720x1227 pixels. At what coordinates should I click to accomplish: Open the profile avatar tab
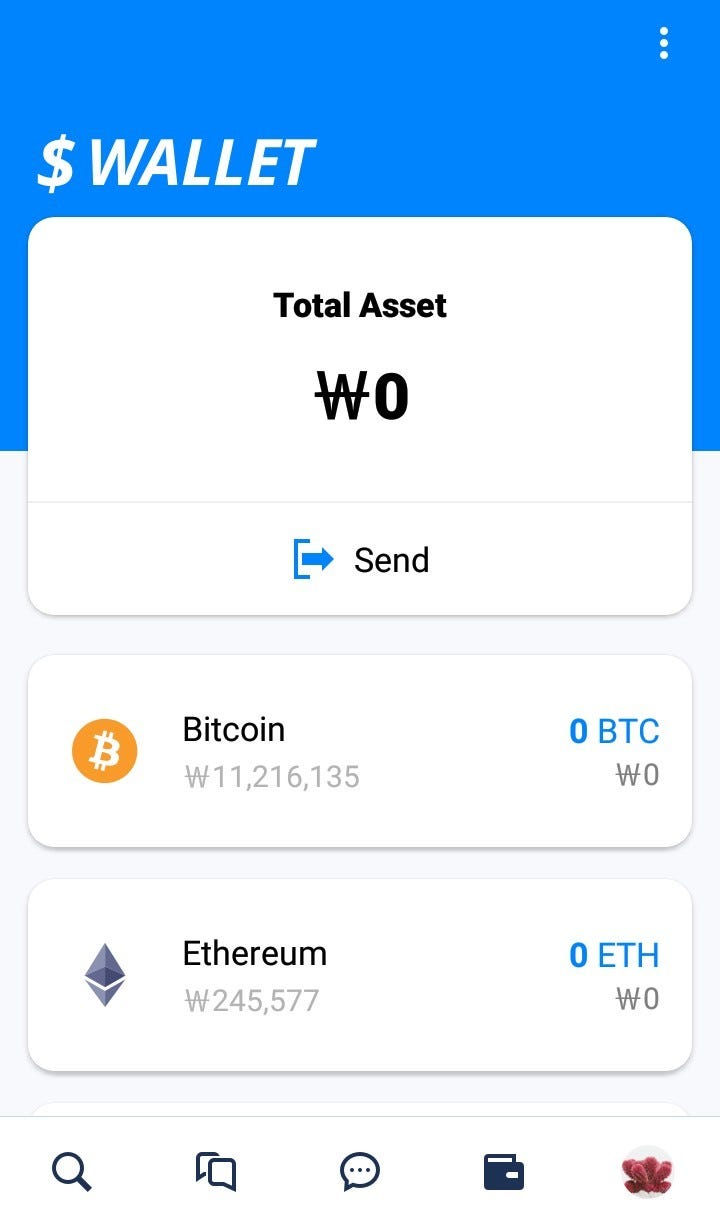(647, 1172)
